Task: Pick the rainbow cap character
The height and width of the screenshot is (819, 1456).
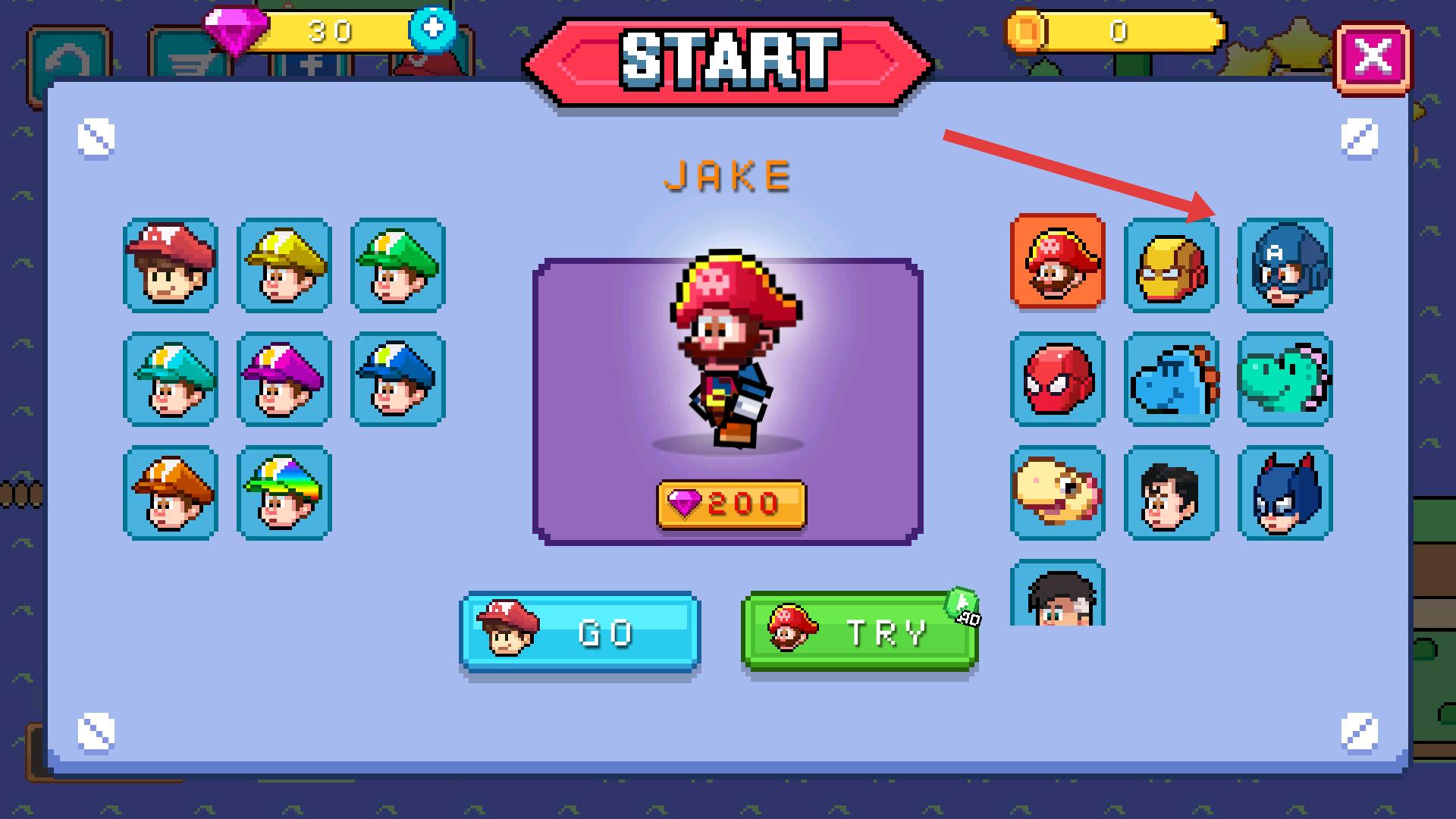Action: 284,492
